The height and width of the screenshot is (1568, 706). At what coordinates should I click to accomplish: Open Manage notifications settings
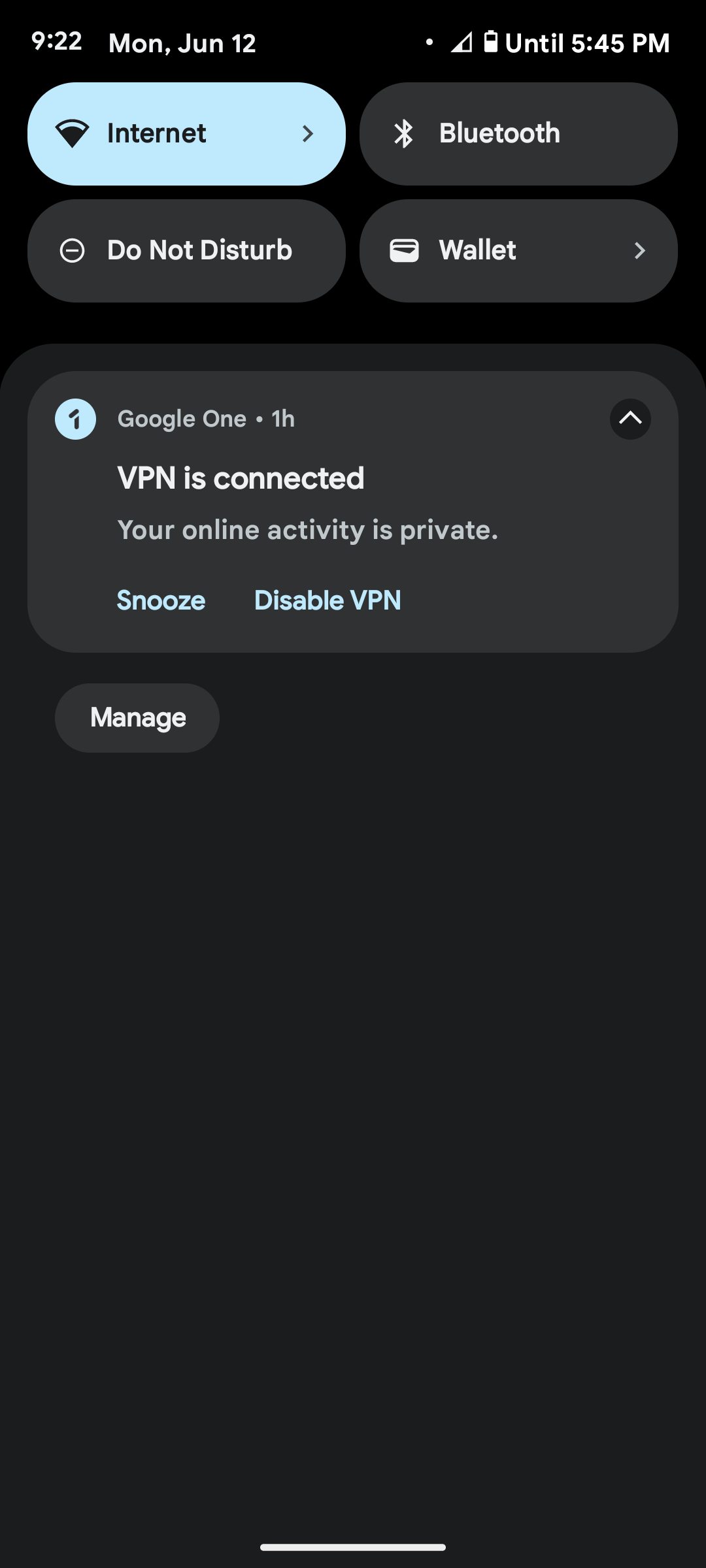point(137,718)
